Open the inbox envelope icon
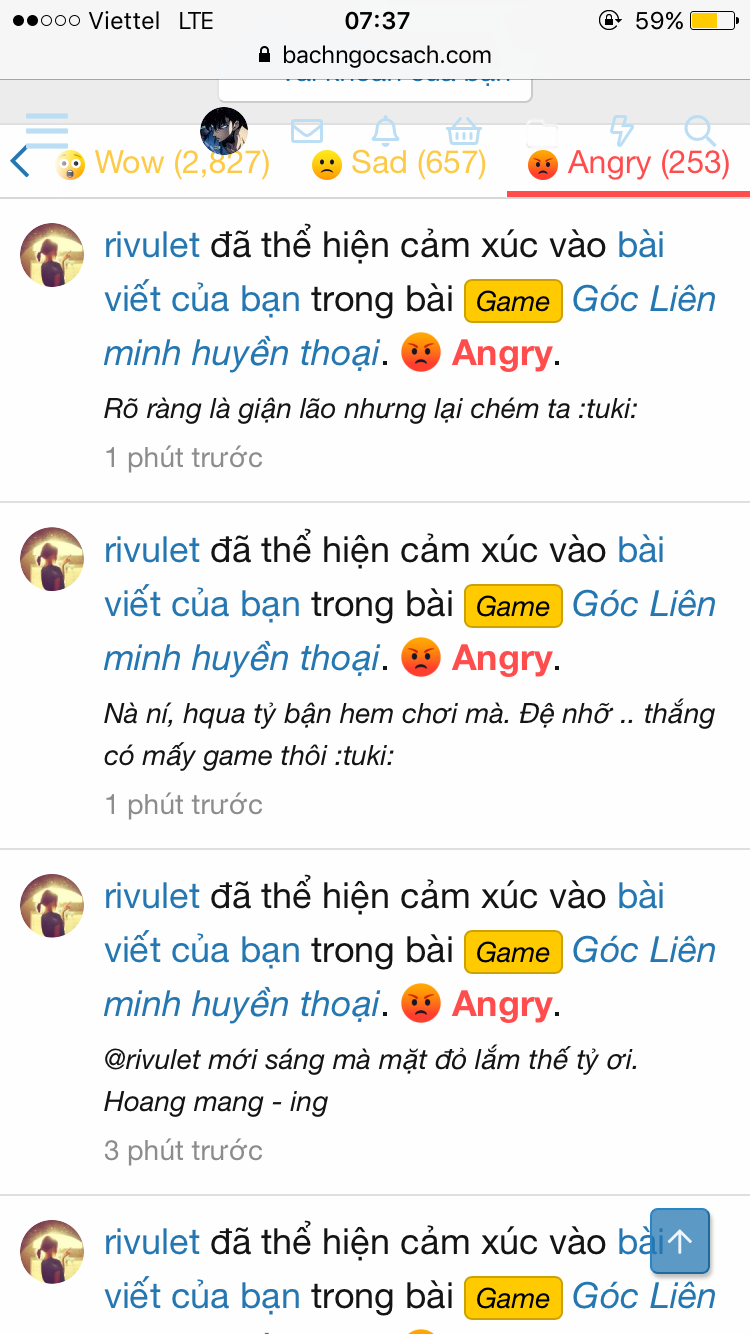Screen dimensions: 750x1334 pyautogui.click(x=307, y=131)
